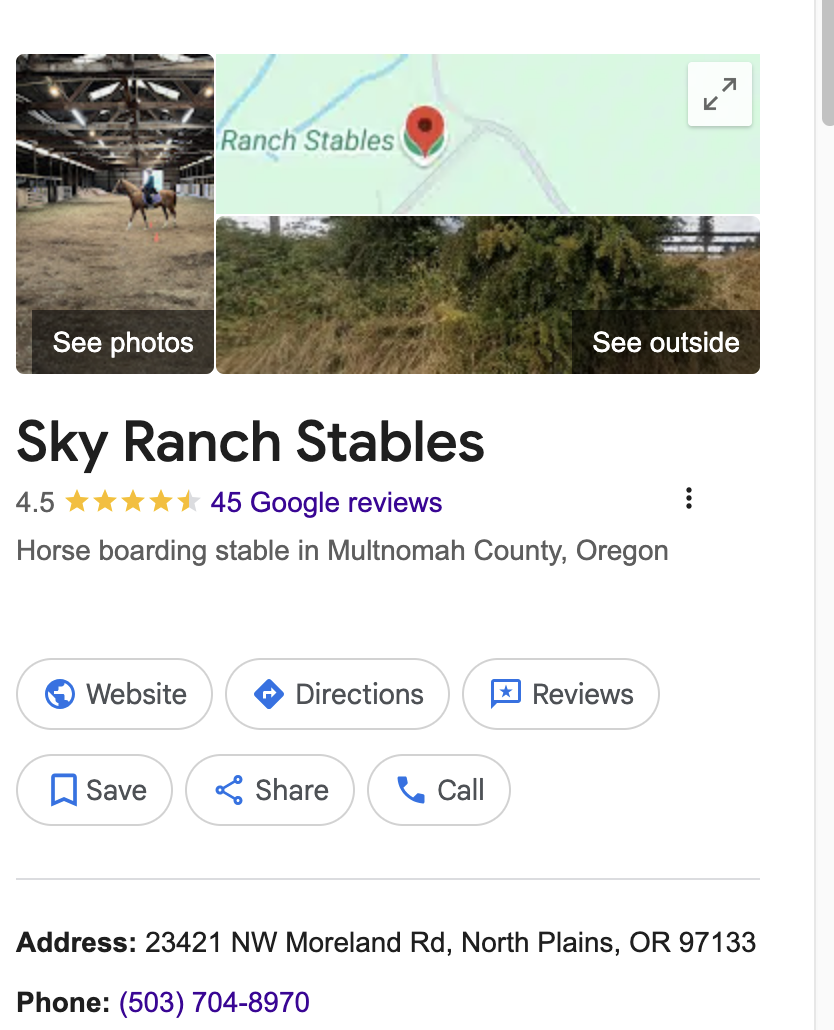Screen dimensions: 834x1030
Task: Visit the Sky Ranch Stables website
Action: pyautogui.click(x=115, y=694)
